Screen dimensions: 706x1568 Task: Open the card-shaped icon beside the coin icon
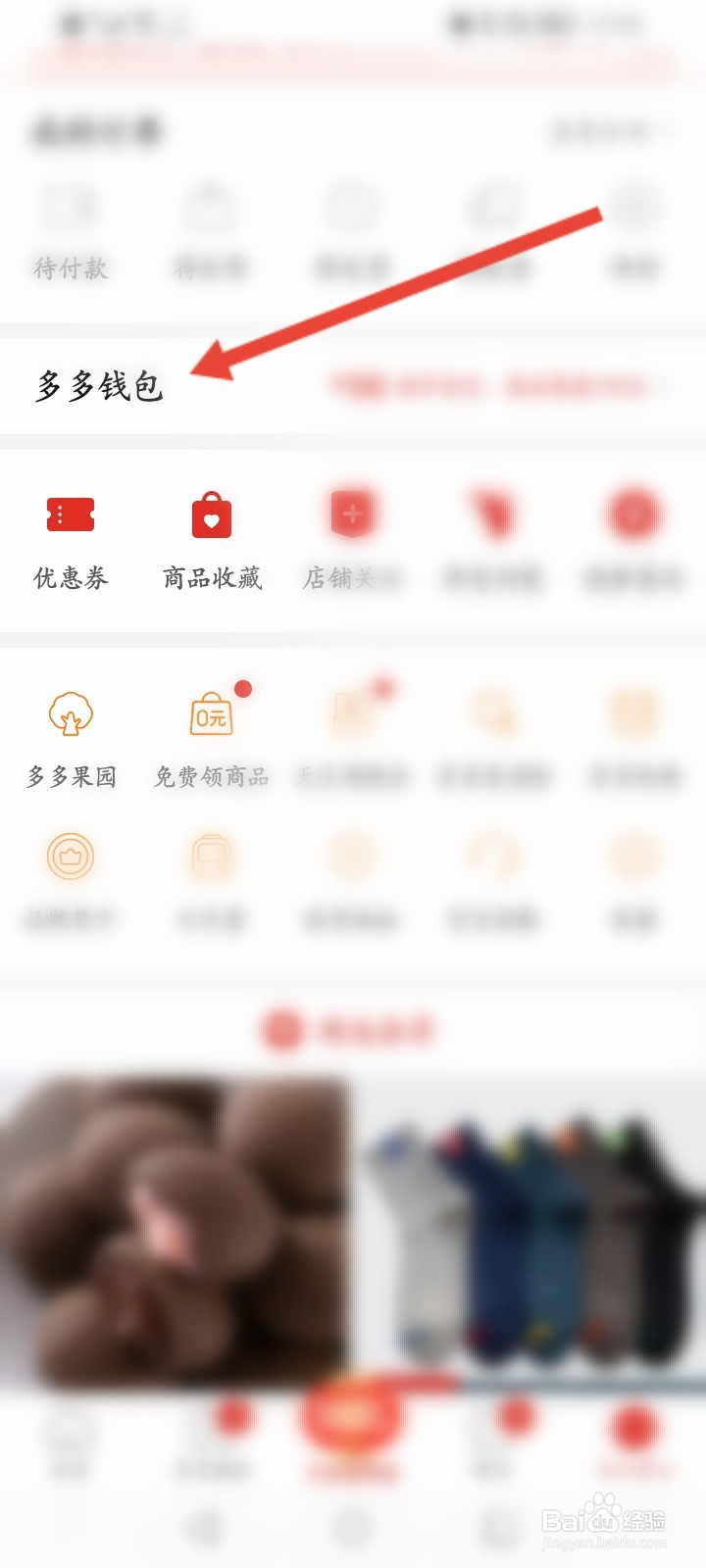click(210, 857)
